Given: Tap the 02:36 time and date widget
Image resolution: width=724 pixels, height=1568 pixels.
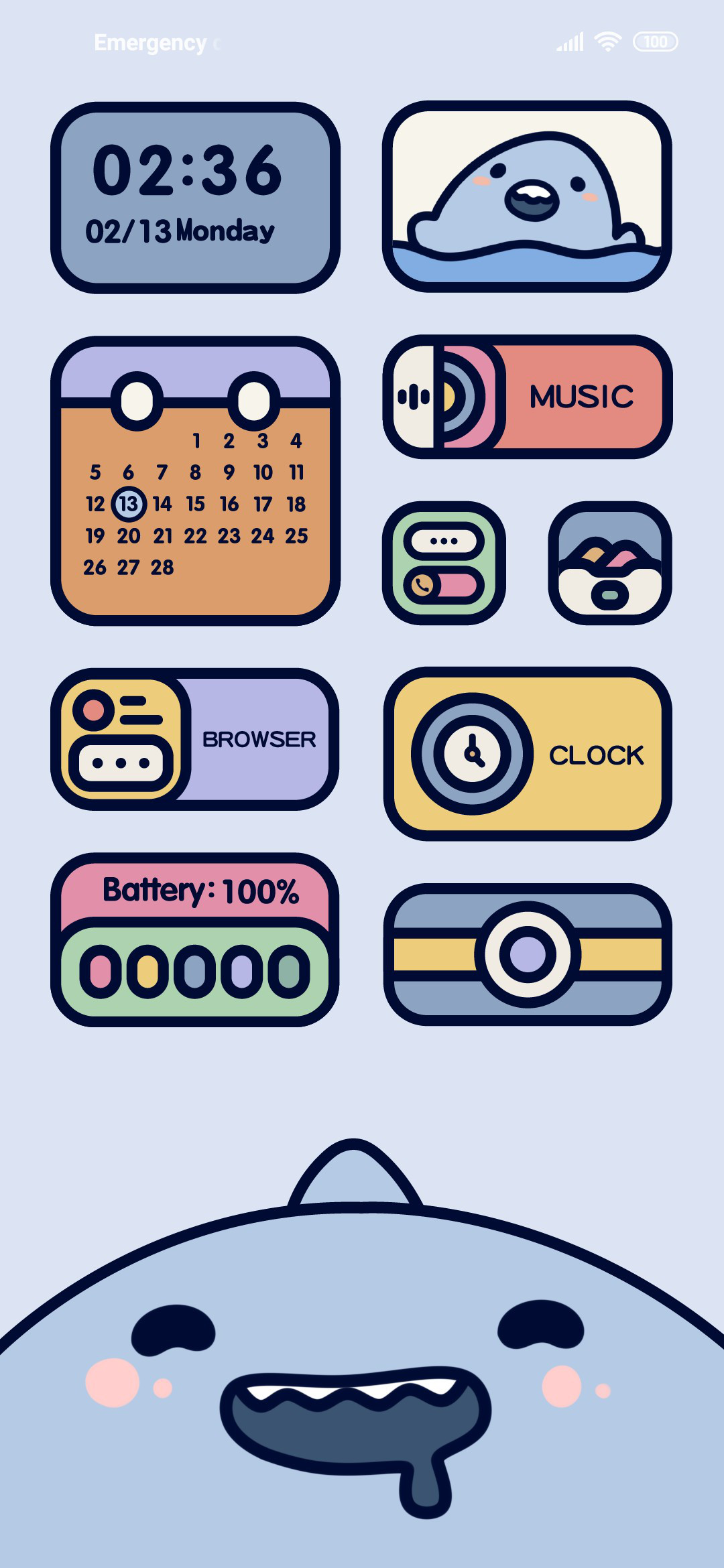Looking at the screenshot, I should tap(195, 198).
